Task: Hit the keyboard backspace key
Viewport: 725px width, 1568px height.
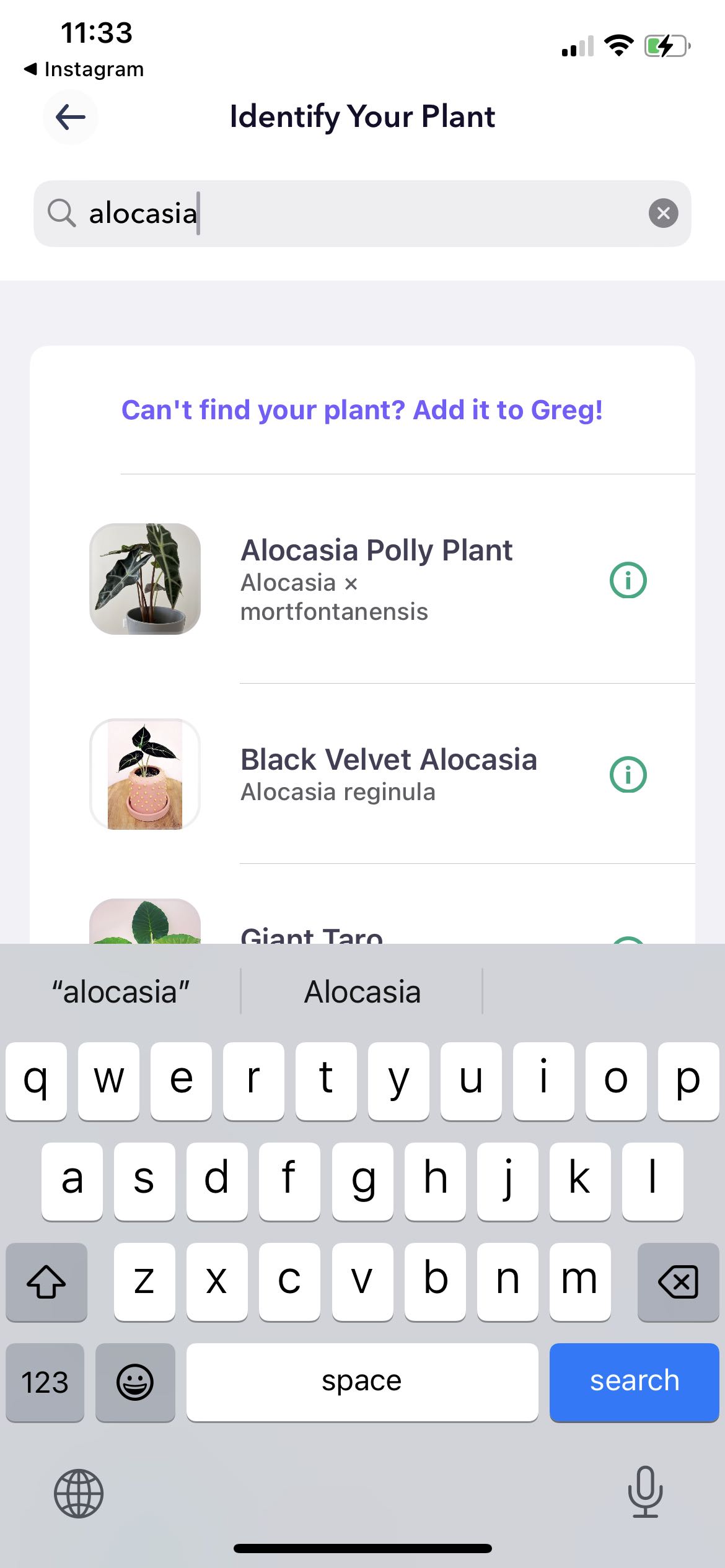Action: click(678, 1281)
